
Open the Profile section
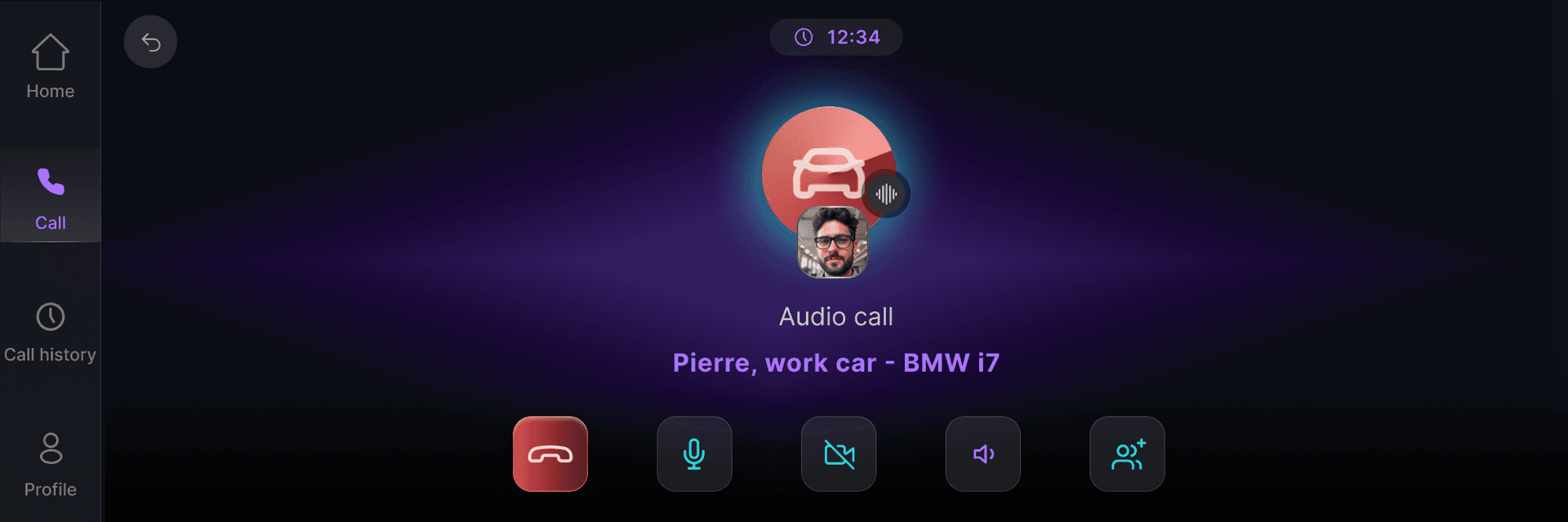(50, 464)
